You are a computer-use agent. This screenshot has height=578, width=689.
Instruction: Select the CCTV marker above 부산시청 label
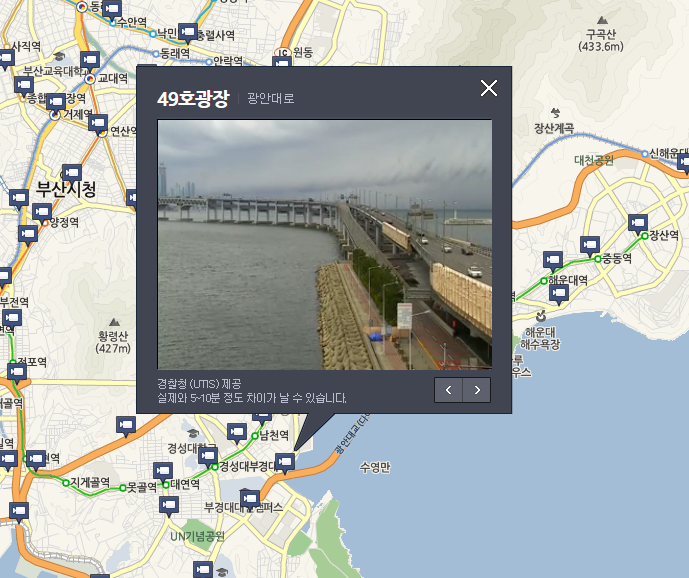tap(71, 172)
